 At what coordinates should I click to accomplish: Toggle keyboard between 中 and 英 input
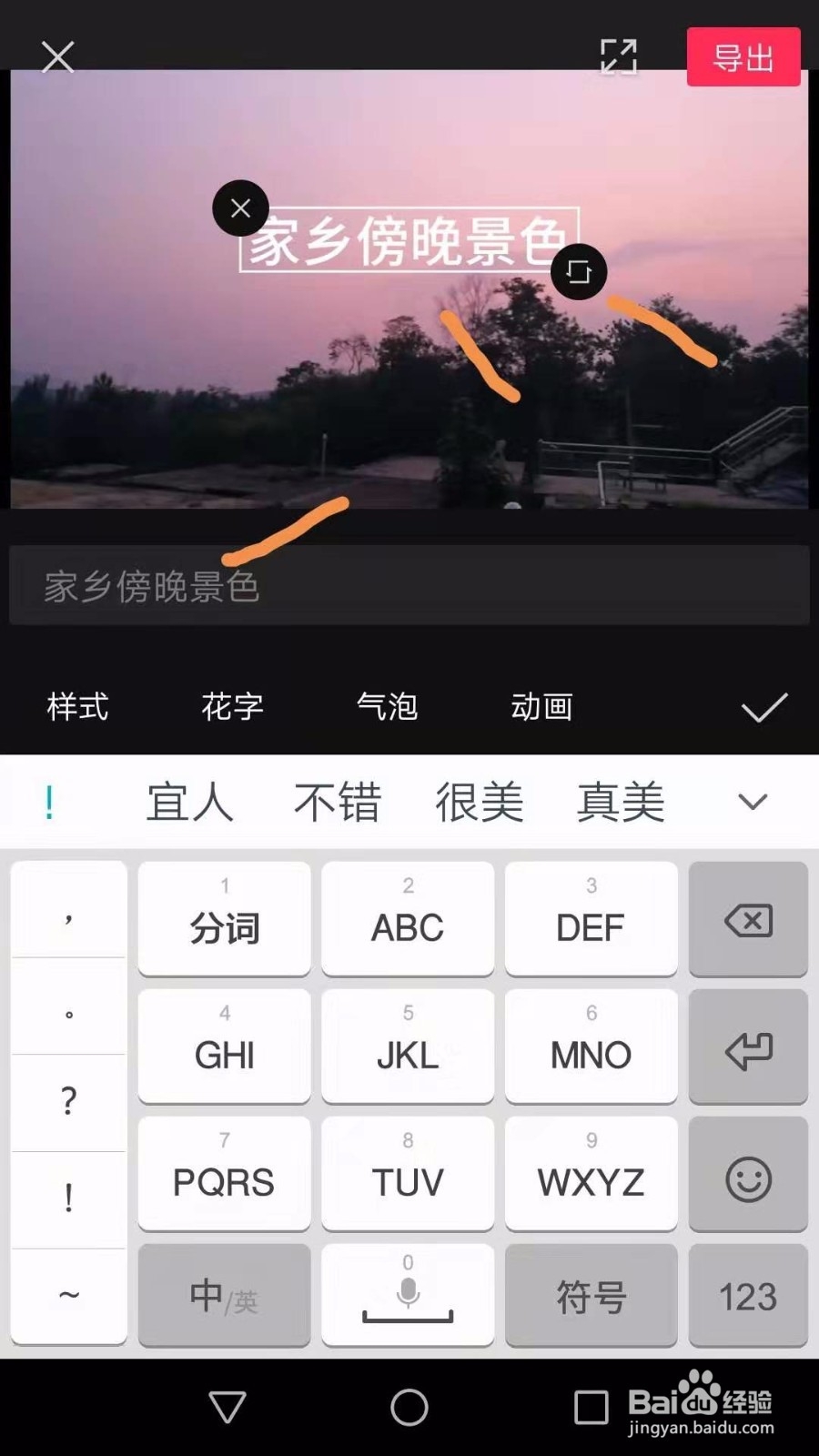[x=224, y=1295]
